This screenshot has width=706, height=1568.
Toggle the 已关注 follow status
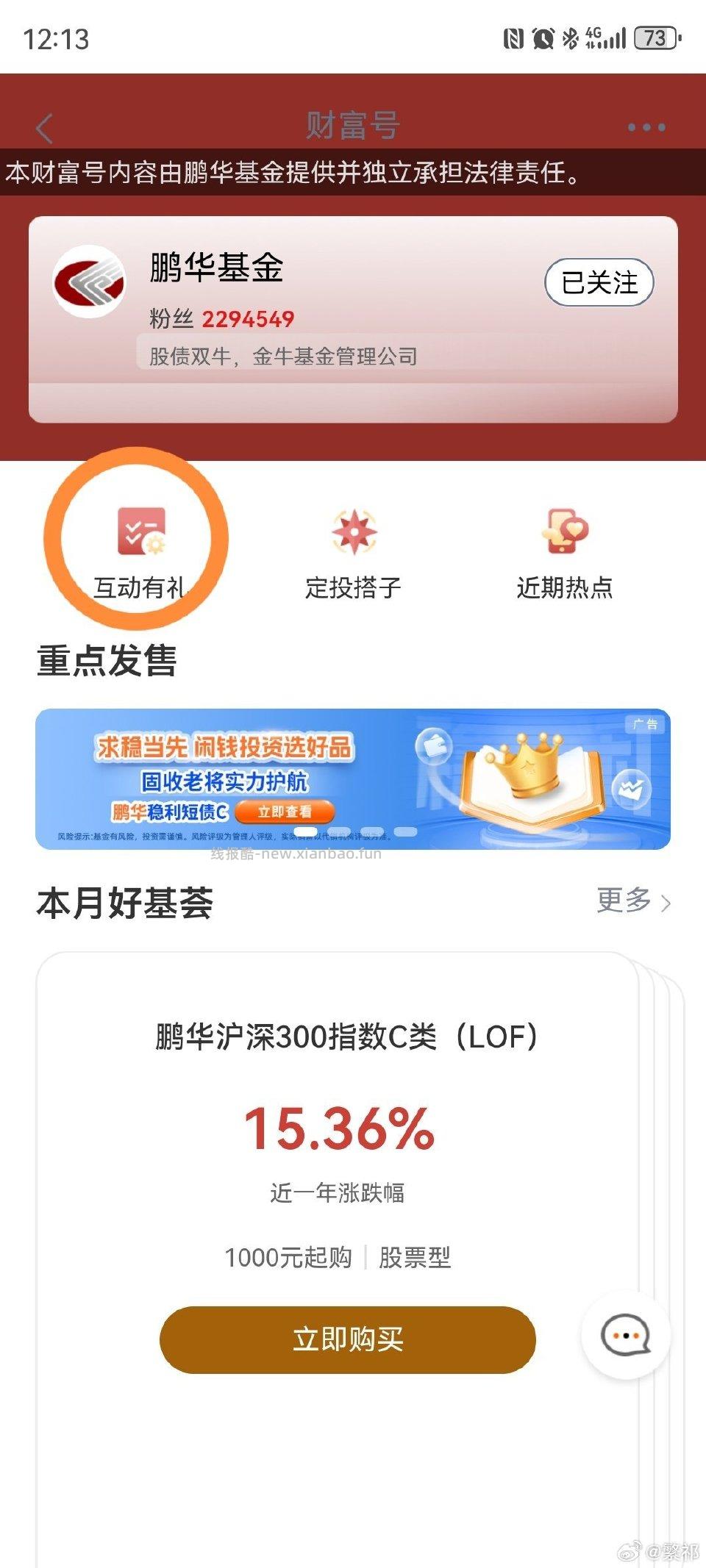tap(600, 282)
